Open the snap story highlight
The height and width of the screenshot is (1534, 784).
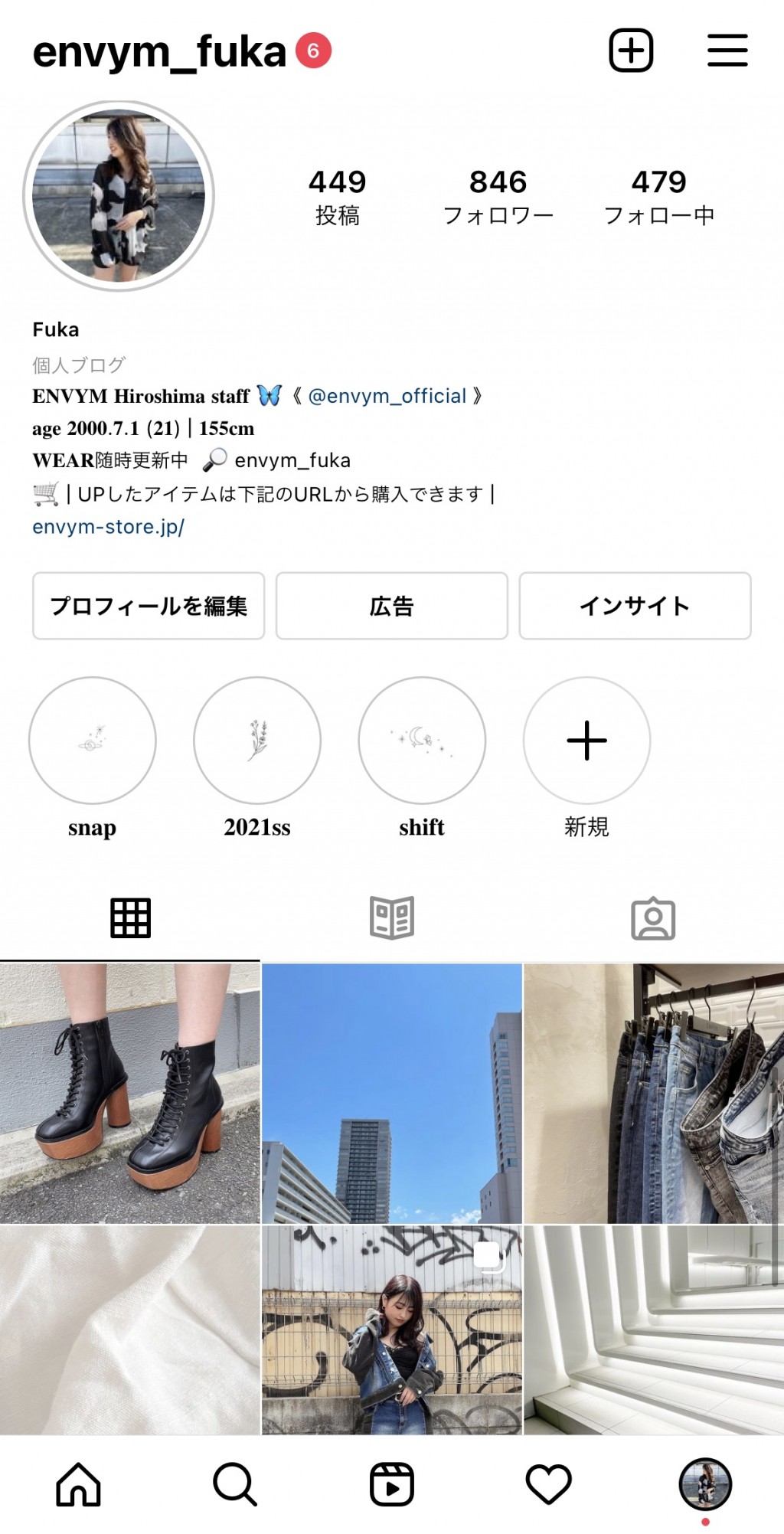click(x=93, y=740)
